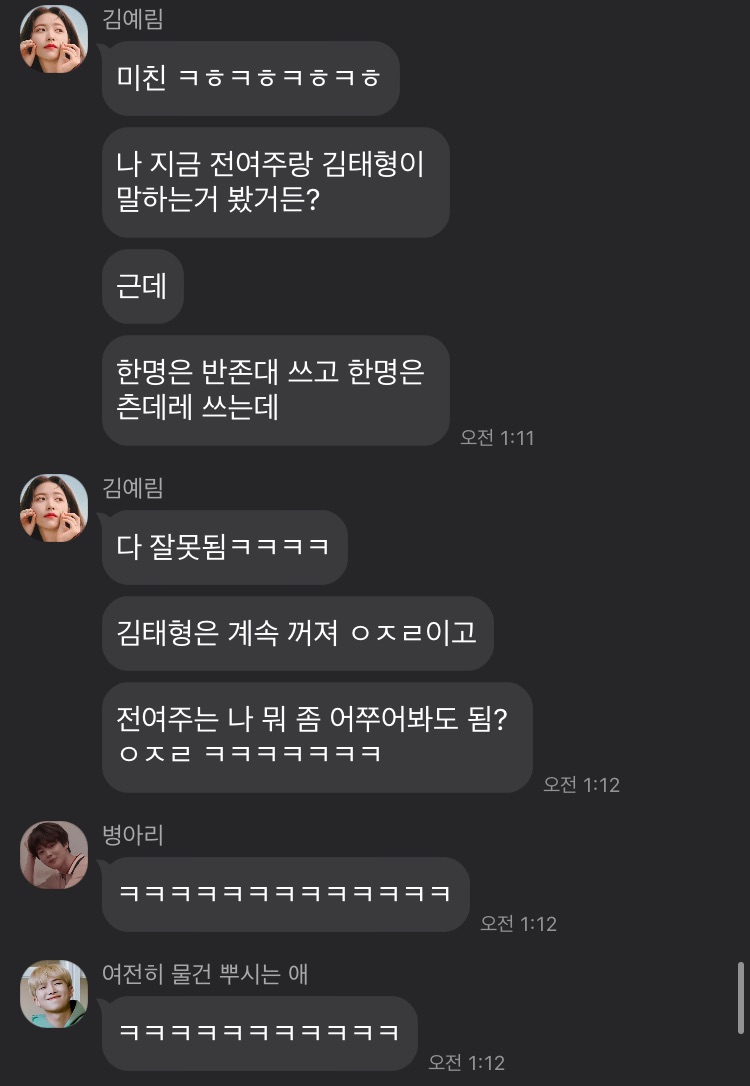Click the message bubble saying 미친 ㅋㅎㅋㅎㅋㅎㅋㅎ
Viewport: 750px width, 1086px height.
[249, 79]
